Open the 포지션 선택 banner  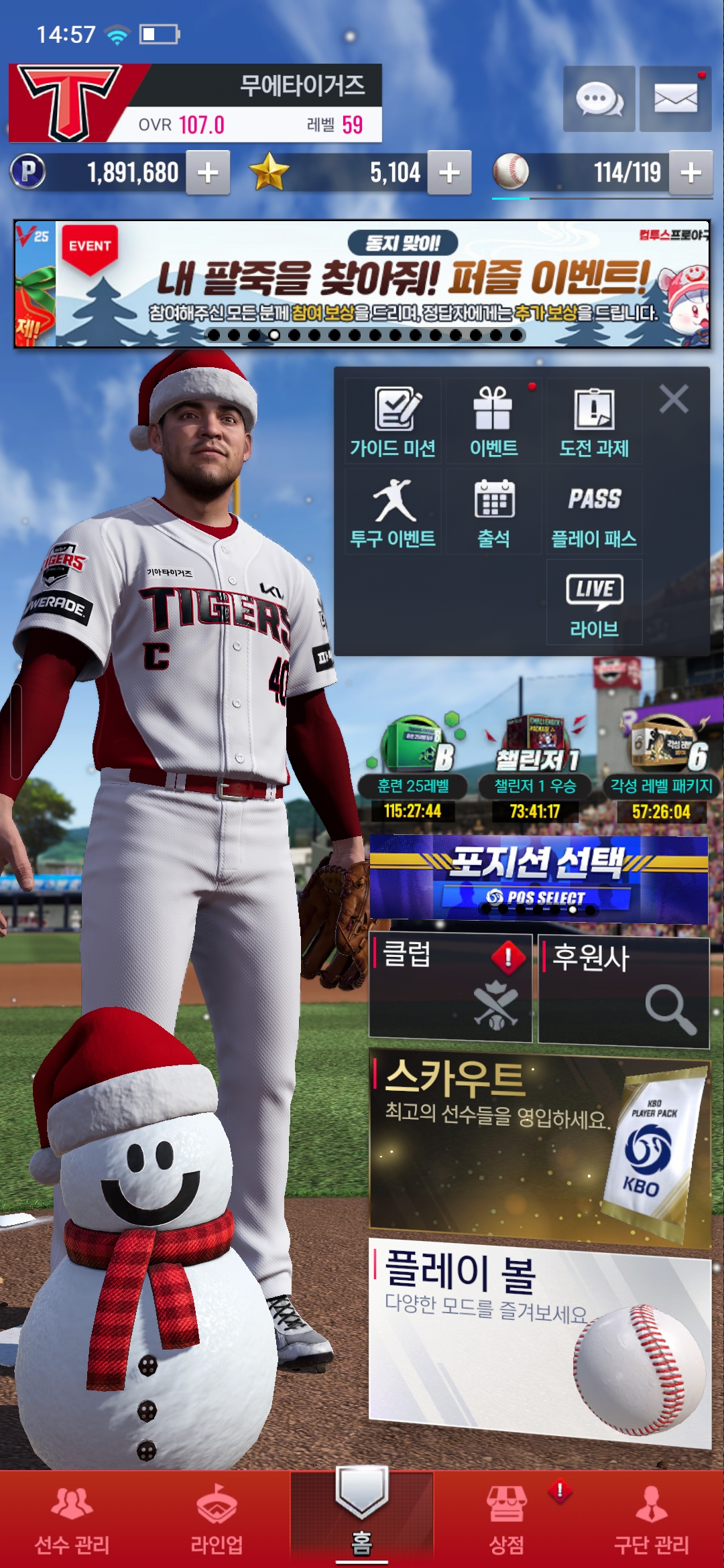click(x=538, y=878)
